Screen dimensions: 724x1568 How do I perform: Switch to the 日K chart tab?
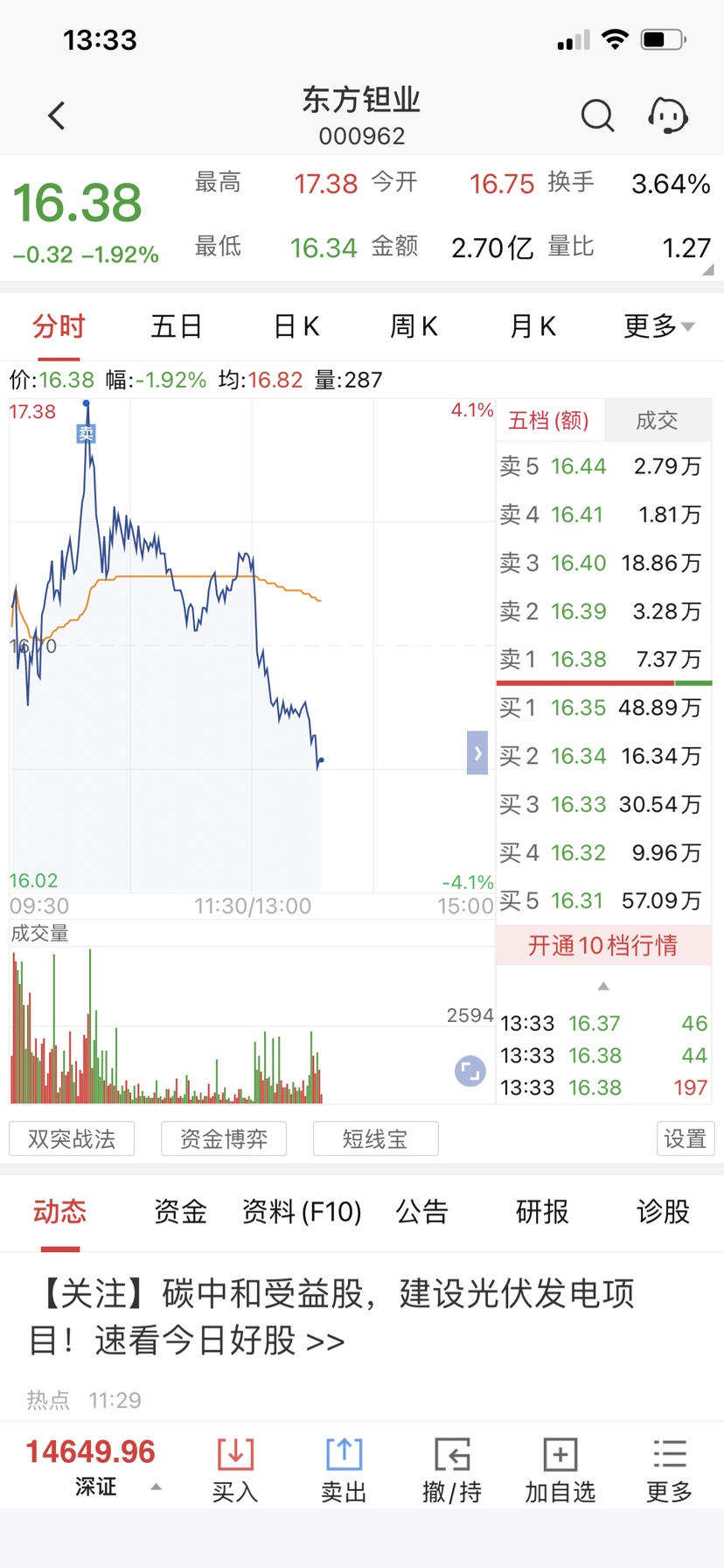coord(296,326)
